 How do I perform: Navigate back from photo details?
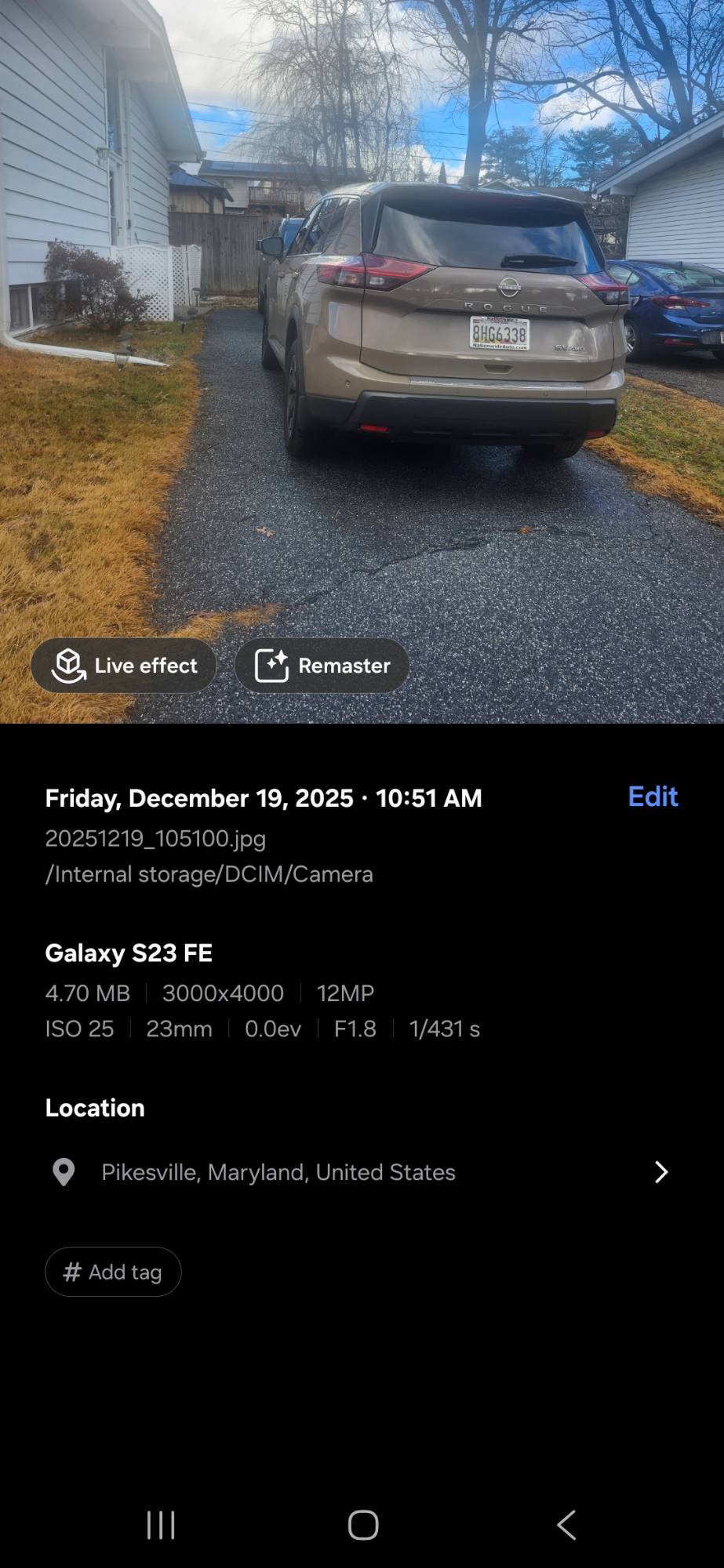click(x=566, y=1525)
